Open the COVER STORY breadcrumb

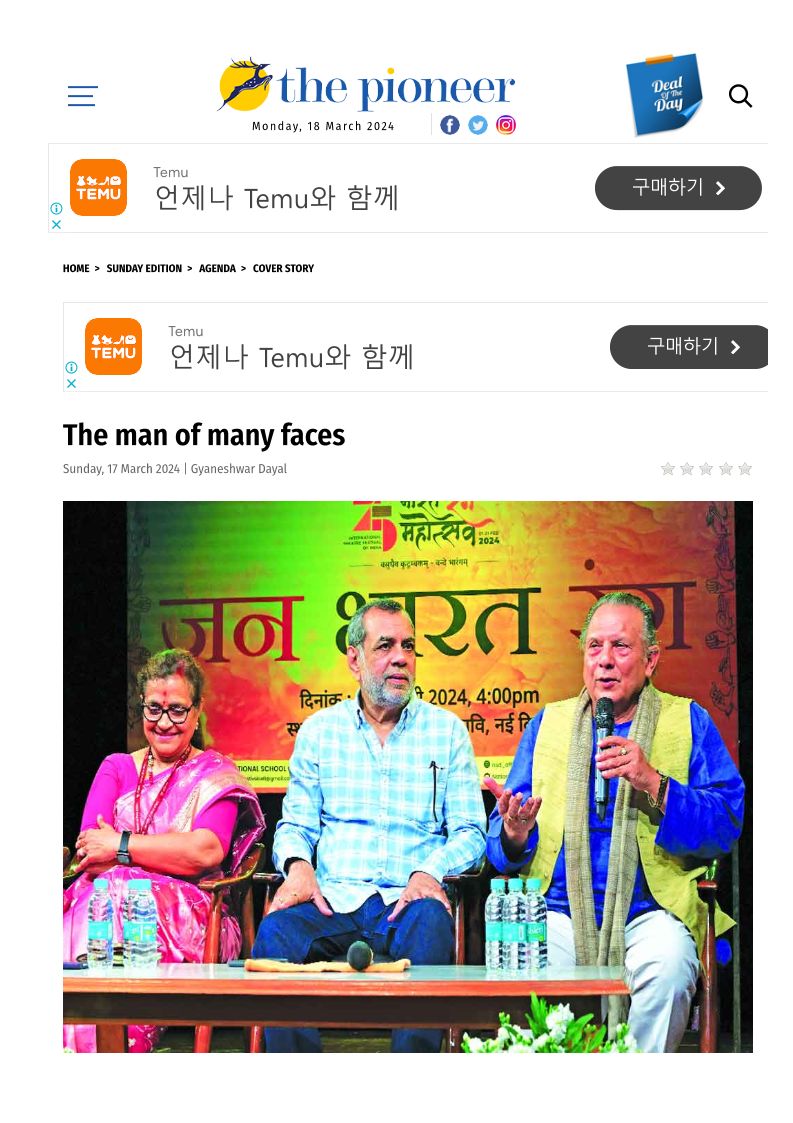coord(283,269)
